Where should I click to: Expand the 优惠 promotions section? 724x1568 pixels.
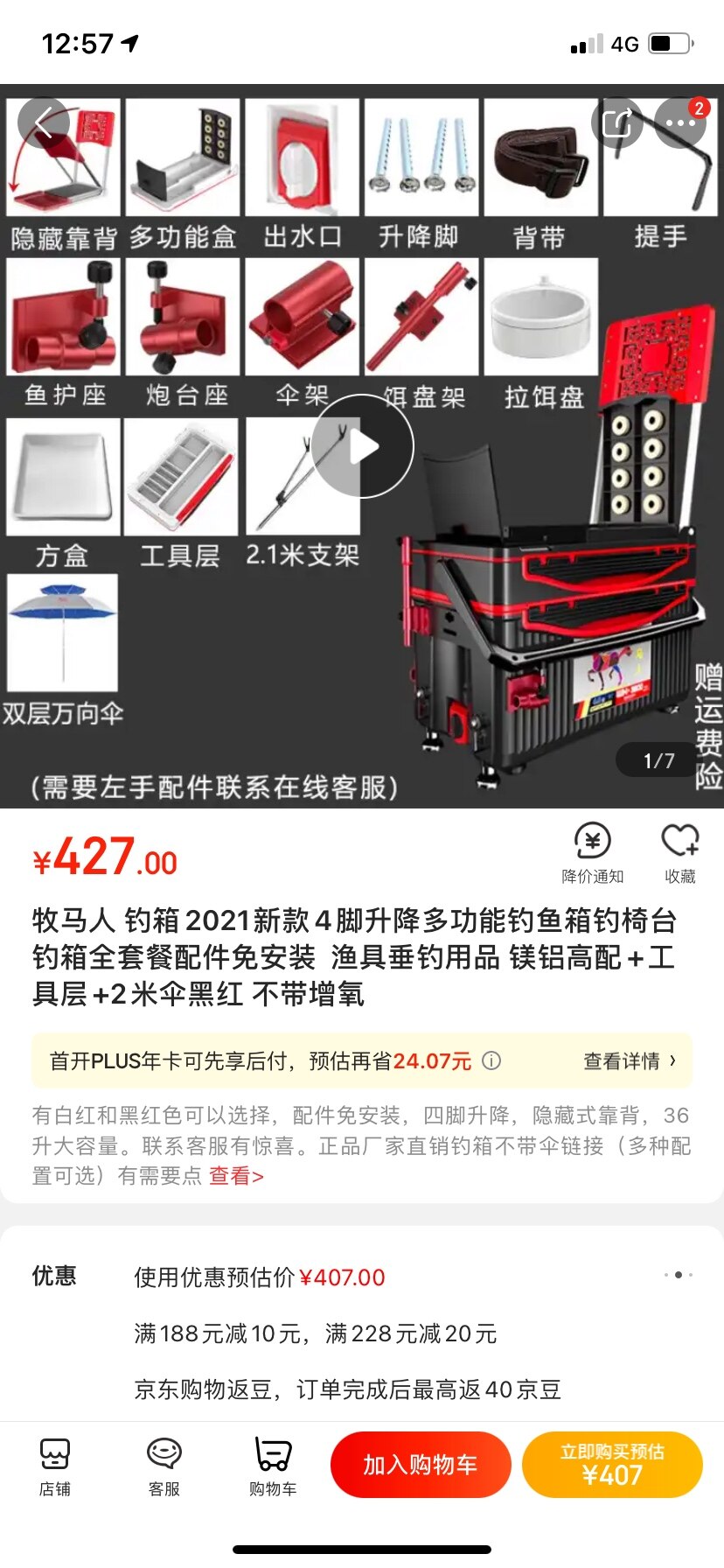[x=678, y=1275]
